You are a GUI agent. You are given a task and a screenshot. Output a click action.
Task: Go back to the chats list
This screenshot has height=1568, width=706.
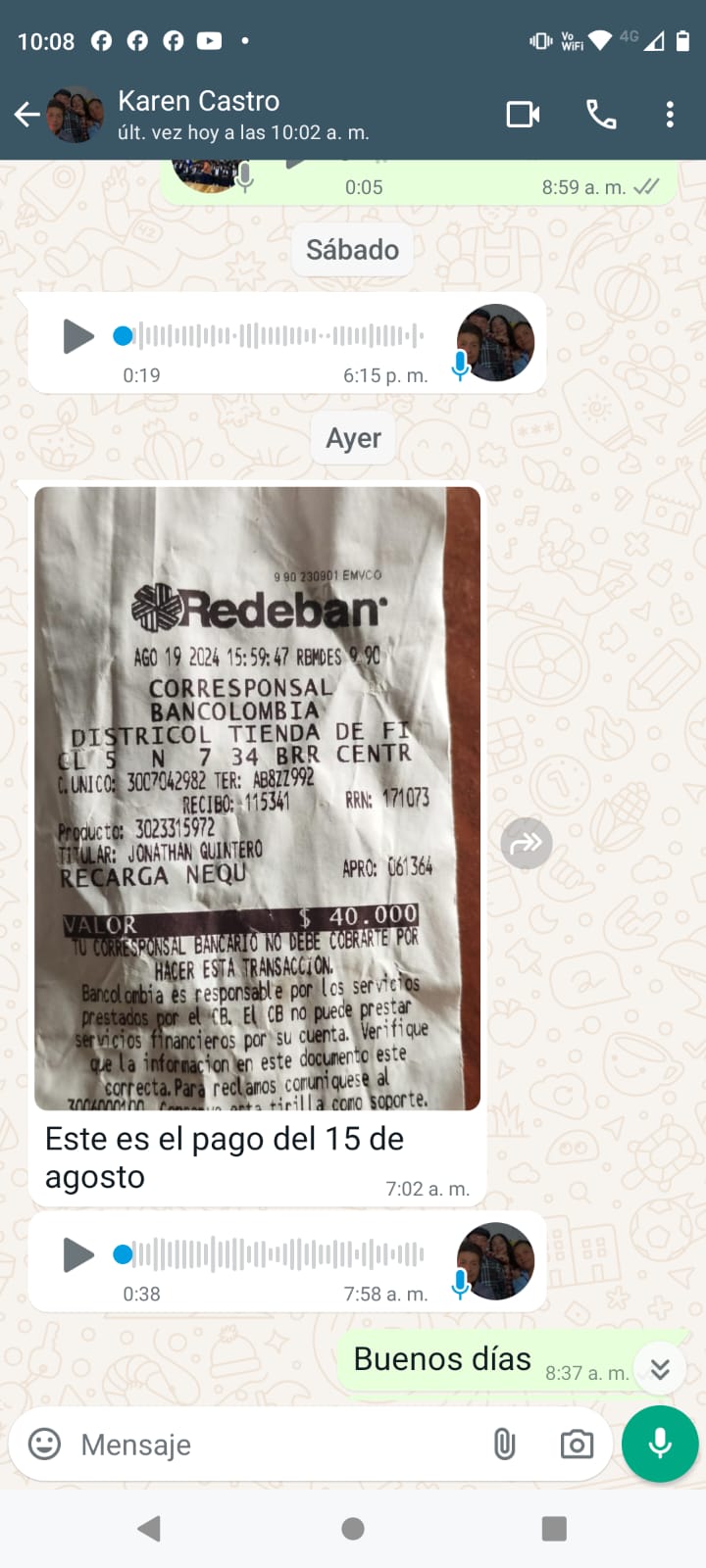point(27,115)
